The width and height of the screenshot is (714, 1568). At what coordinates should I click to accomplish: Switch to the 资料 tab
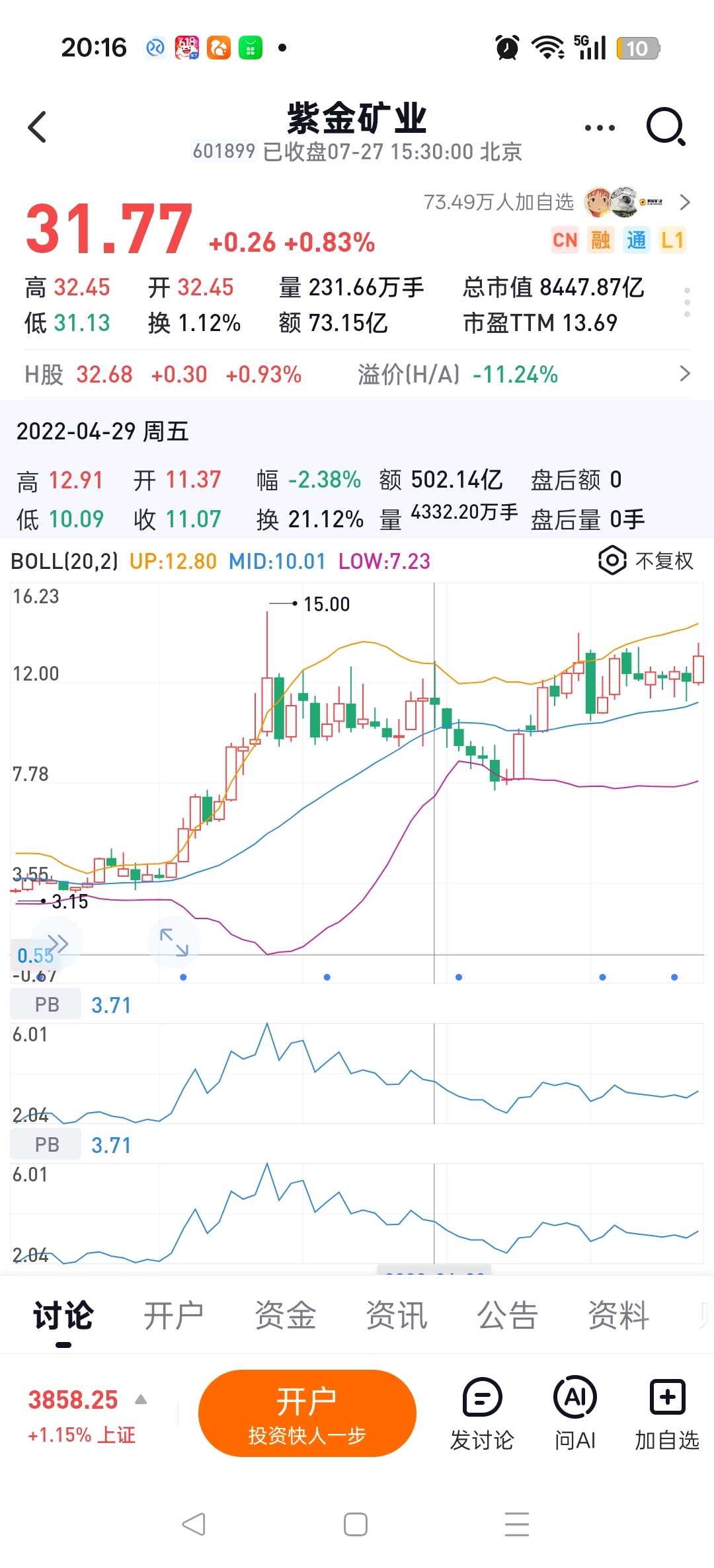pyautogui.click(x=618, y=1315)
